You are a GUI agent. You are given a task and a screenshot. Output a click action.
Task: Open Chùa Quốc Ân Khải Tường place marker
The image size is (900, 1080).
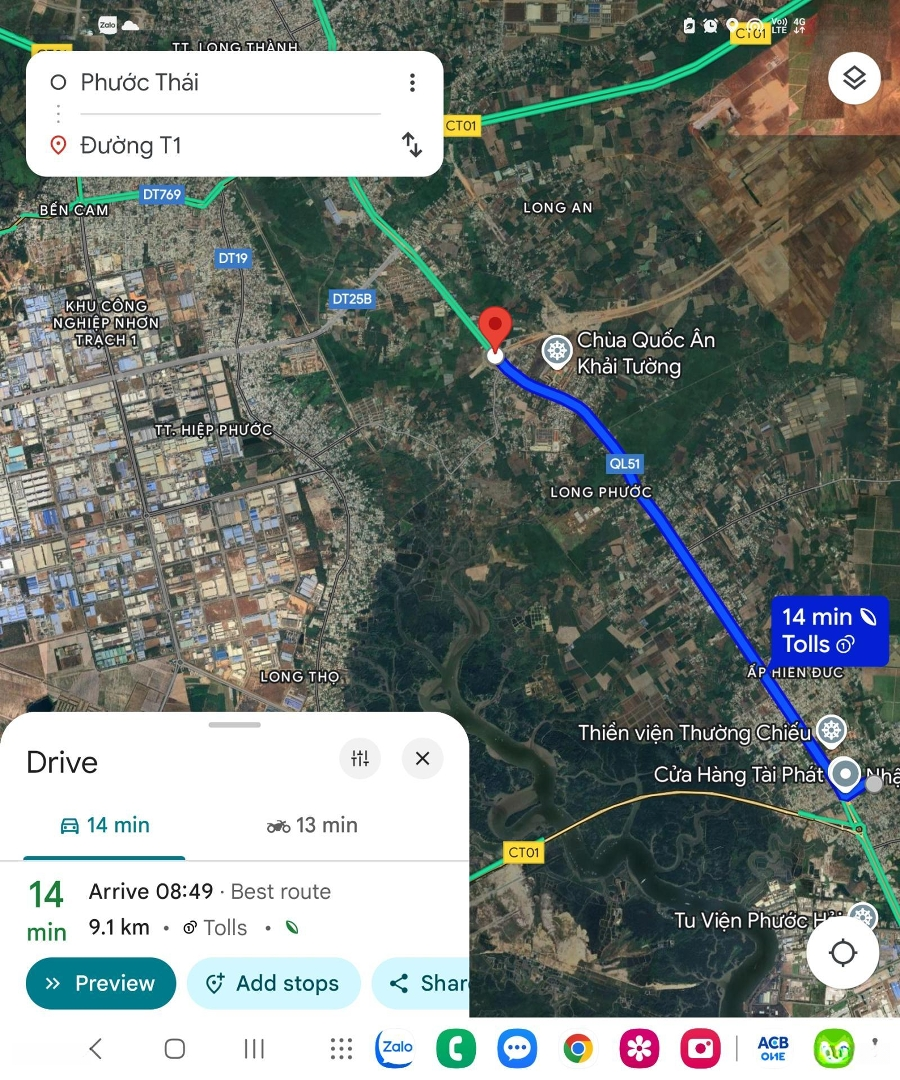point(556,351)
